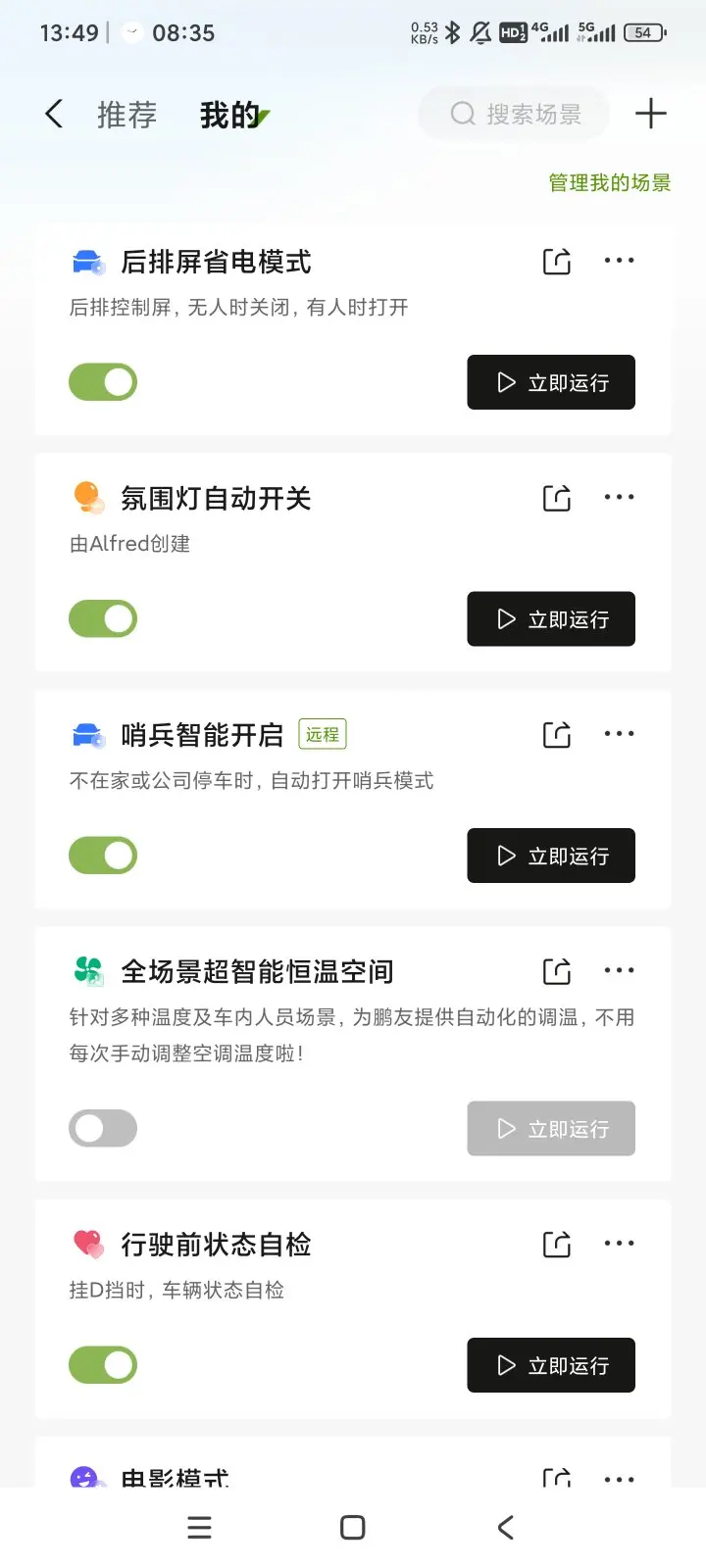706x1568 pixels.
Task: Share the 全场景超智能恒温空间 scene
Action: pos(557,971)
